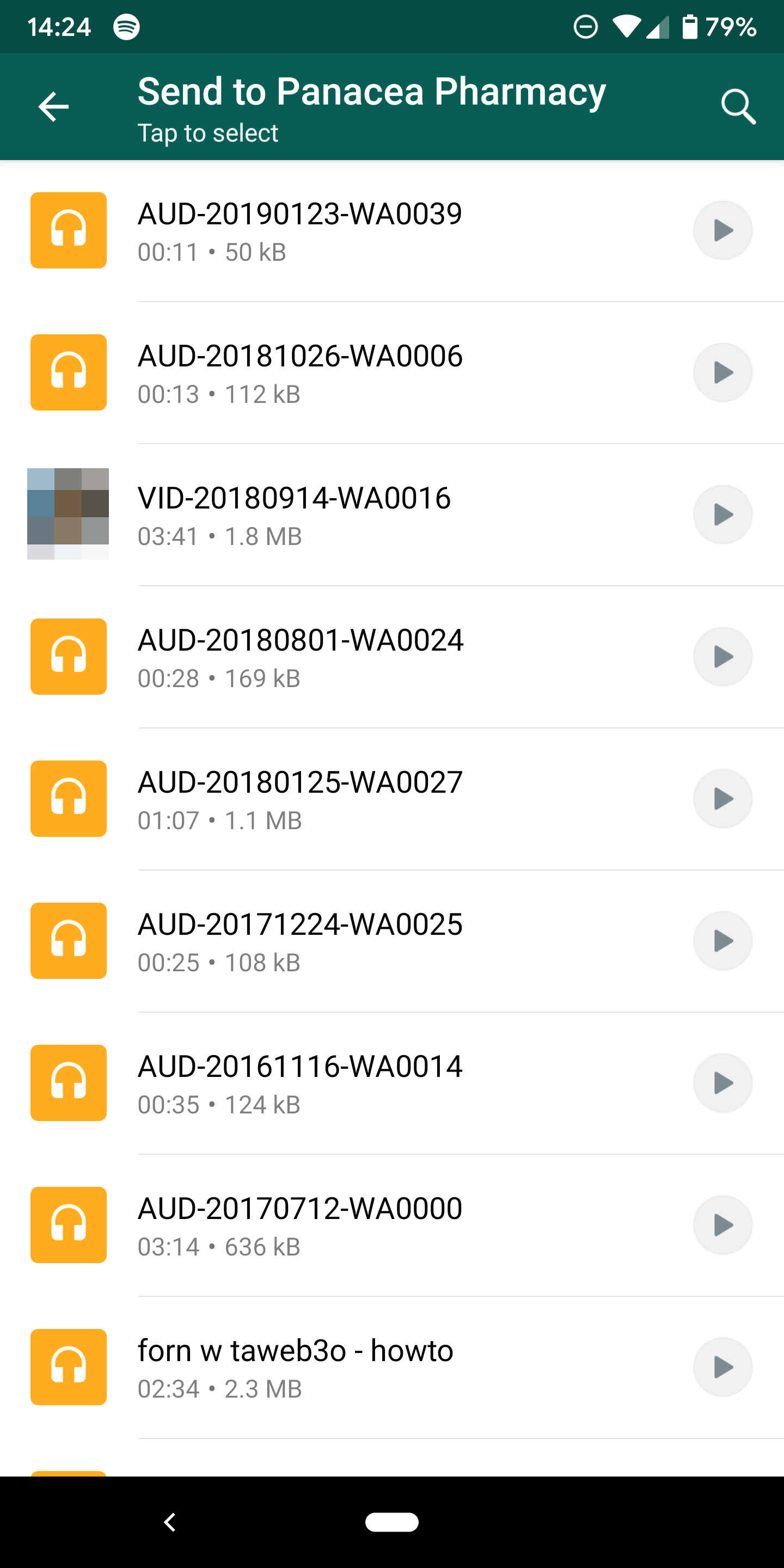
Task: Select VID-20180914-WA0016 to send
Action: [392, 514]
